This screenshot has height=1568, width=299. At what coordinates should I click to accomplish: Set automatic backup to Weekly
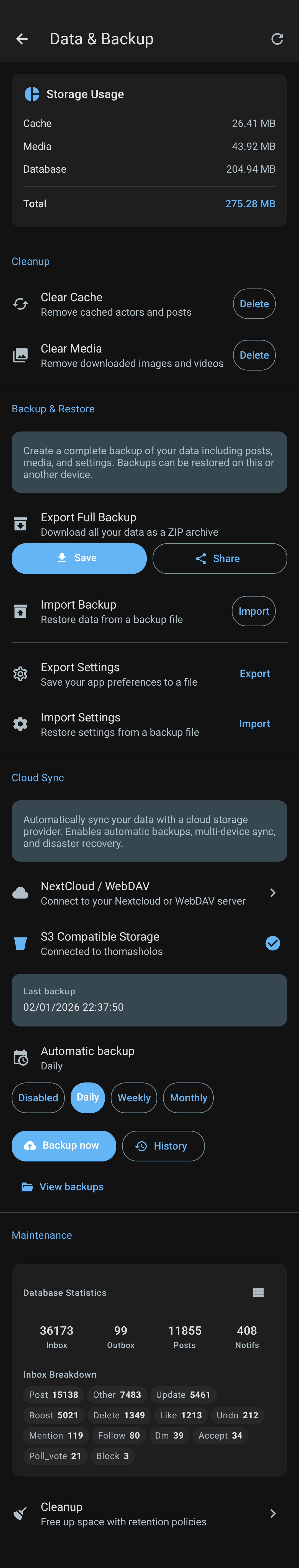coord(134,1097)
